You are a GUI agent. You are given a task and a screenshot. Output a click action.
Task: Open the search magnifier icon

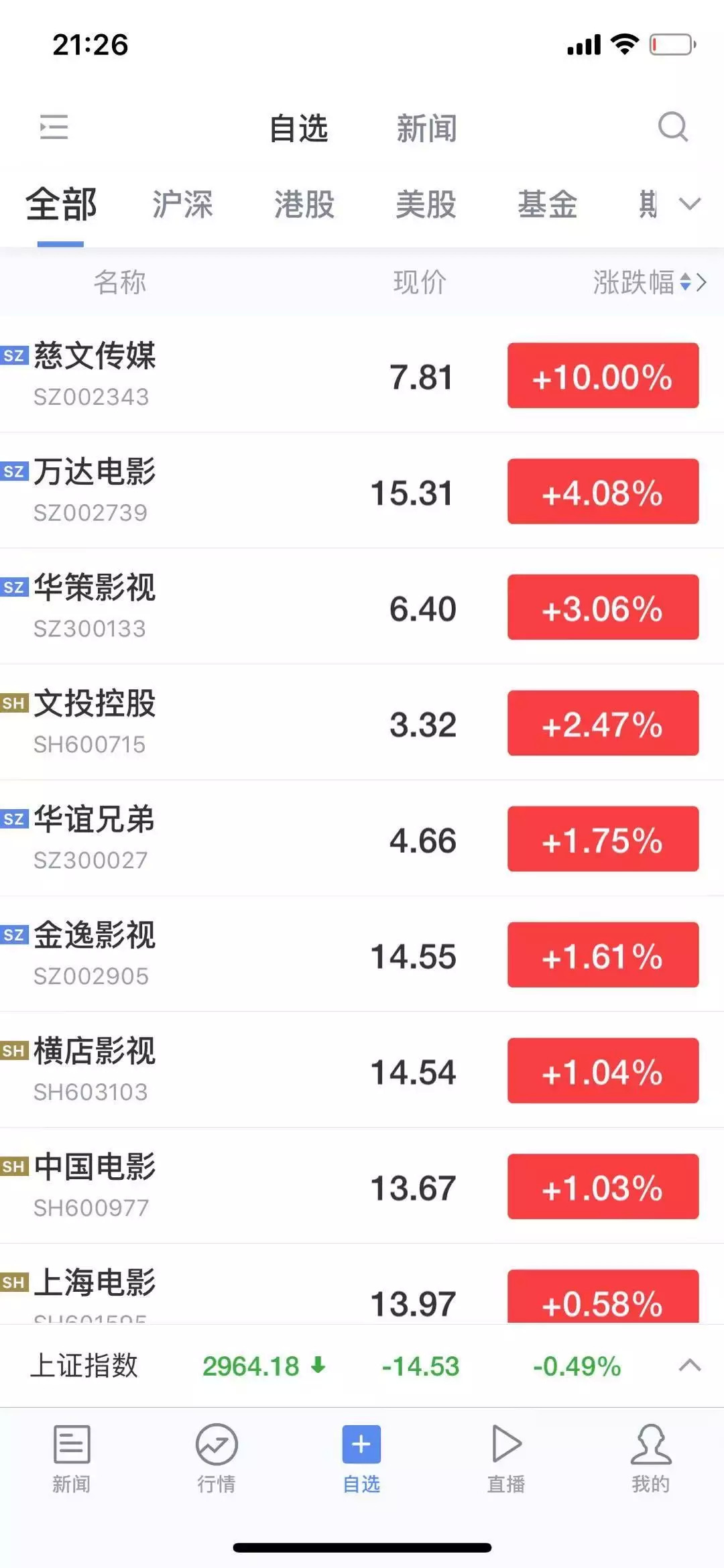(x=672, y=127)
